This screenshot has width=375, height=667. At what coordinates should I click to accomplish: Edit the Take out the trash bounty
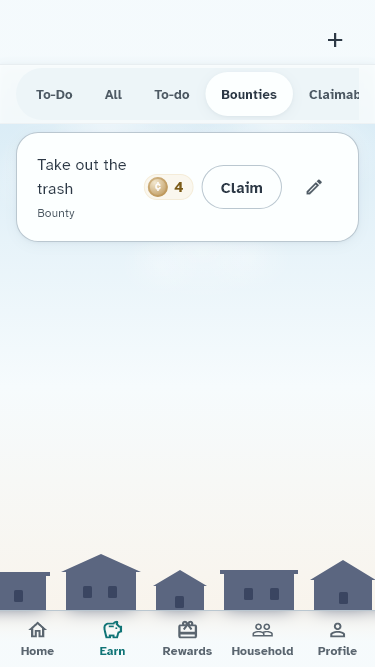pos(314,187)
